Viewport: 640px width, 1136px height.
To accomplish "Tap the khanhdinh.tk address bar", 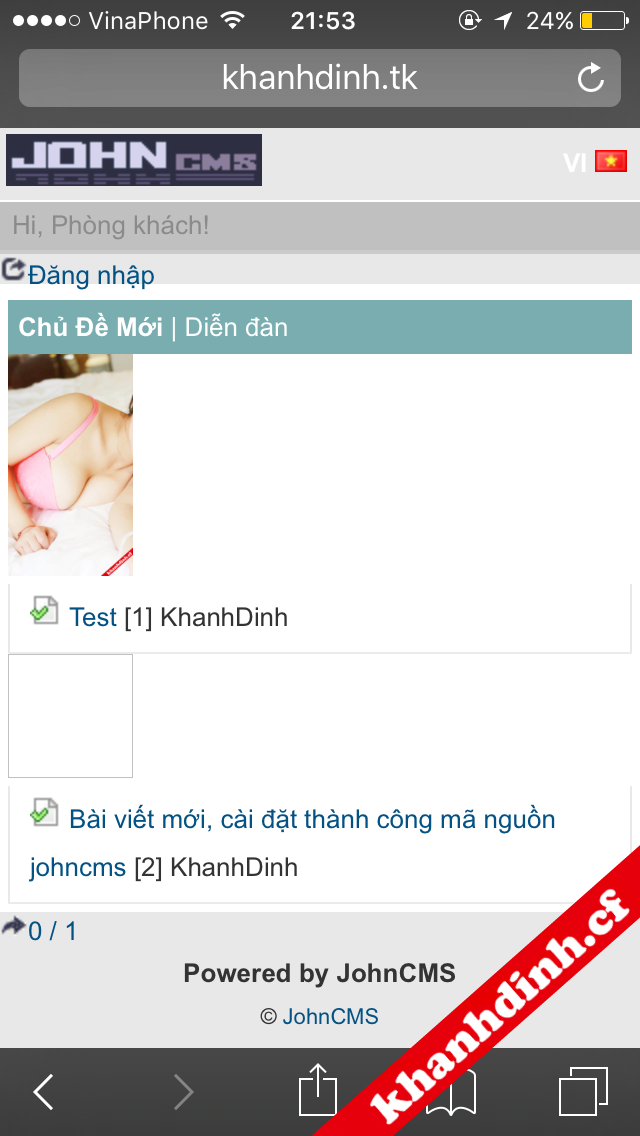I will (x=318, y=78).
